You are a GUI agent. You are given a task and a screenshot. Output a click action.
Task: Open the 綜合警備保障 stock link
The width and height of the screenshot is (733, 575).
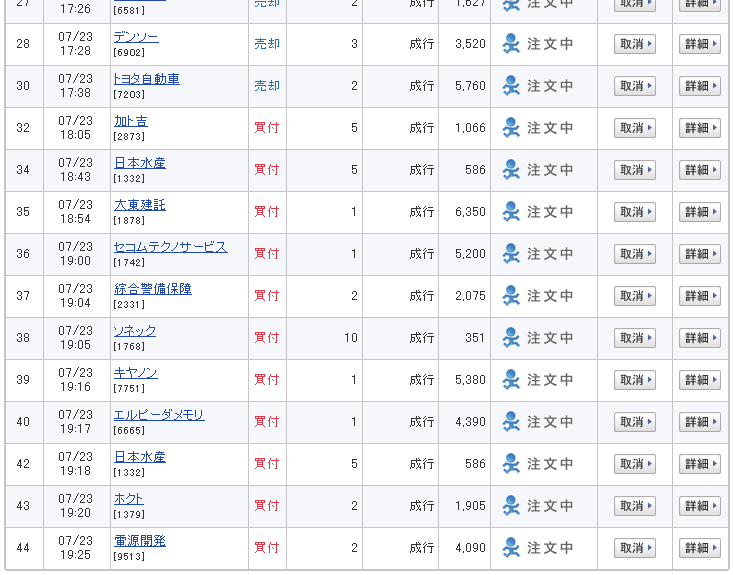click(152, 289)
